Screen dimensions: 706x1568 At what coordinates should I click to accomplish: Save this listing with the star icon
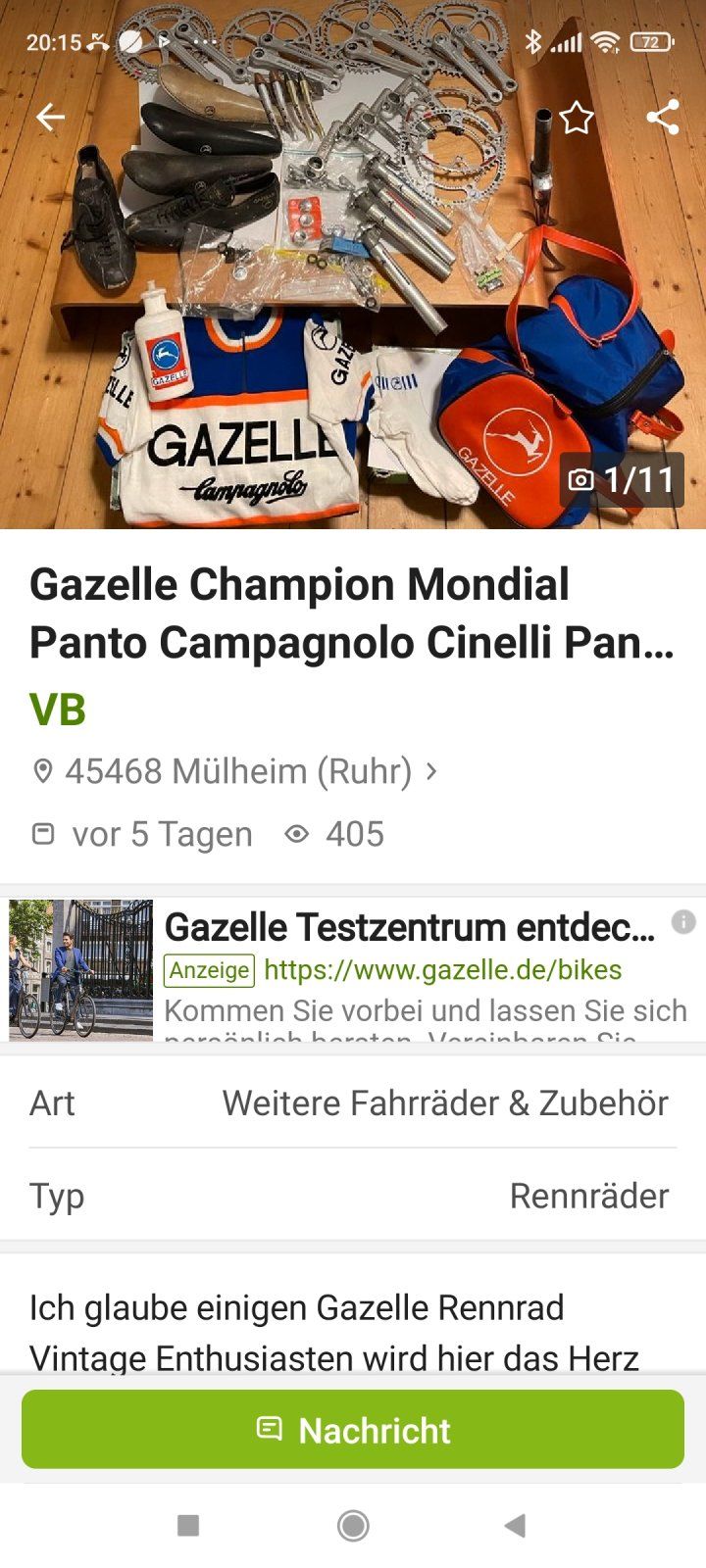tap(577, 119)
